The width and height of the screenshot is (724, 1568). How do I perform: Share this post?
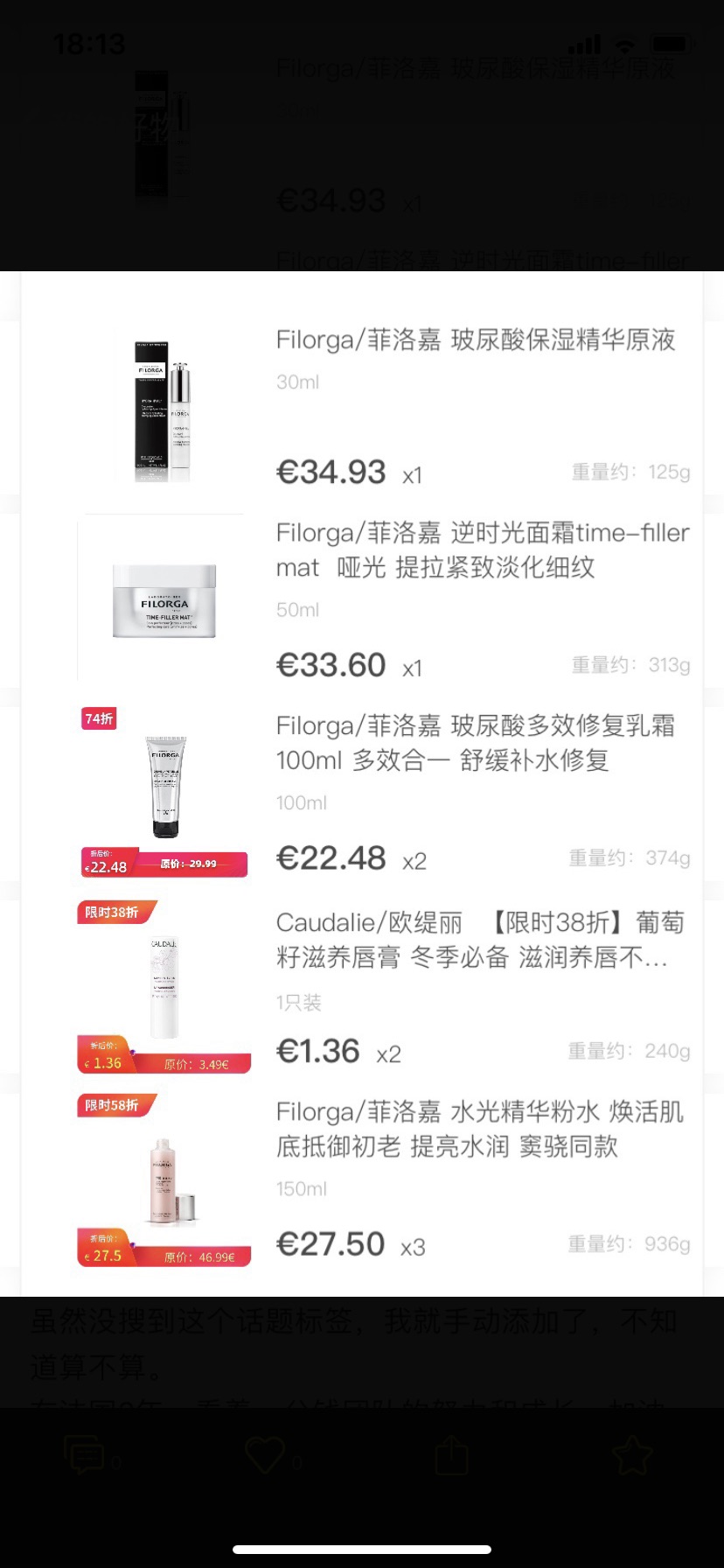click(x=452, y=1454)
